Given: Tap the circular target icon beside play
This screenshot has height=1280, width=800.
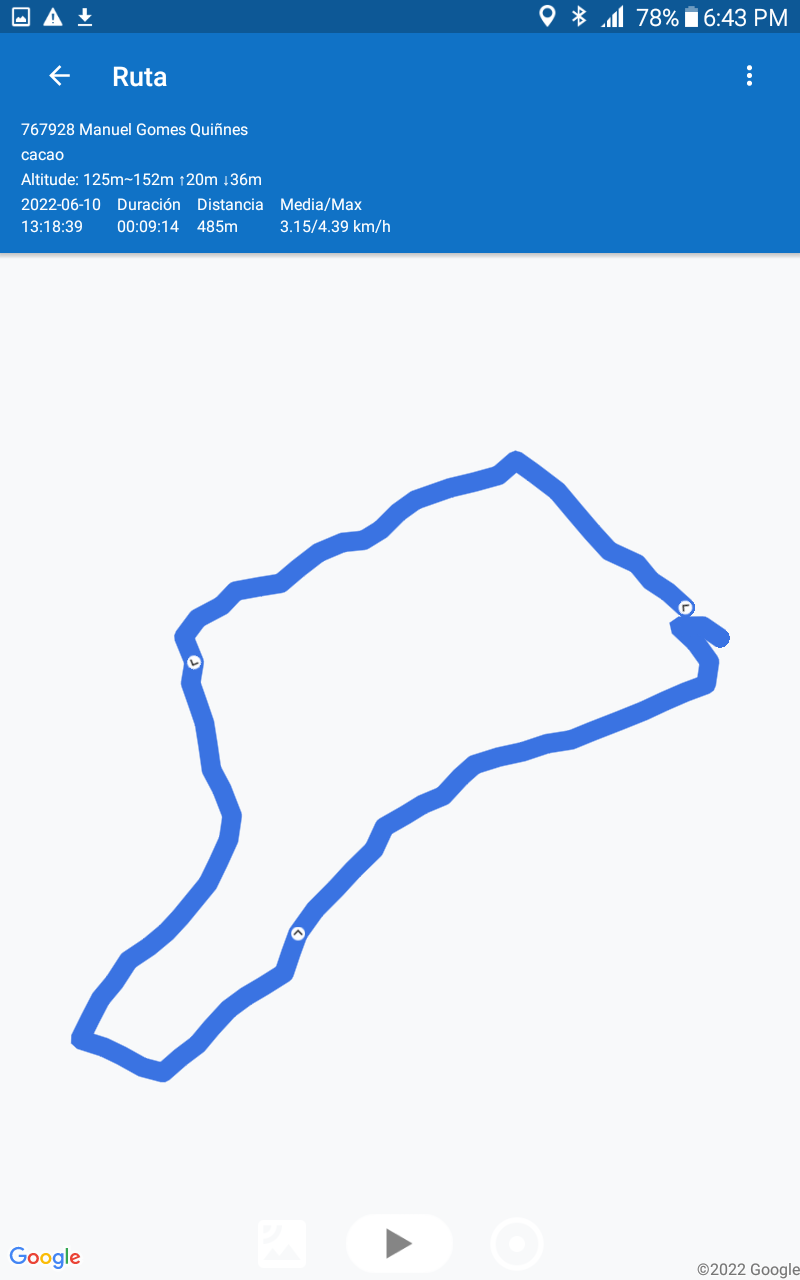Looking at the screenshot, I should 517,1244.
